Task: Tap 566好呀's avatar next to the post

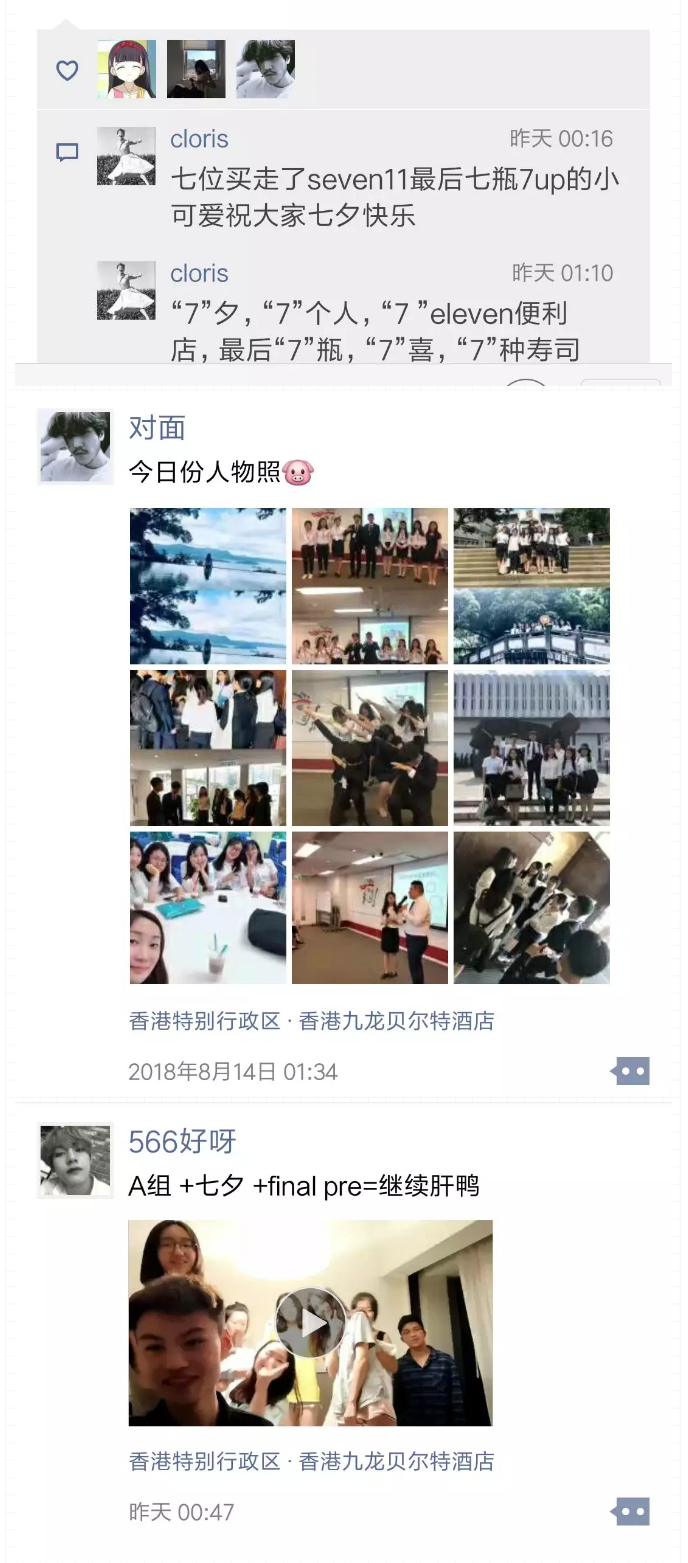Action: coord(75,1160)
